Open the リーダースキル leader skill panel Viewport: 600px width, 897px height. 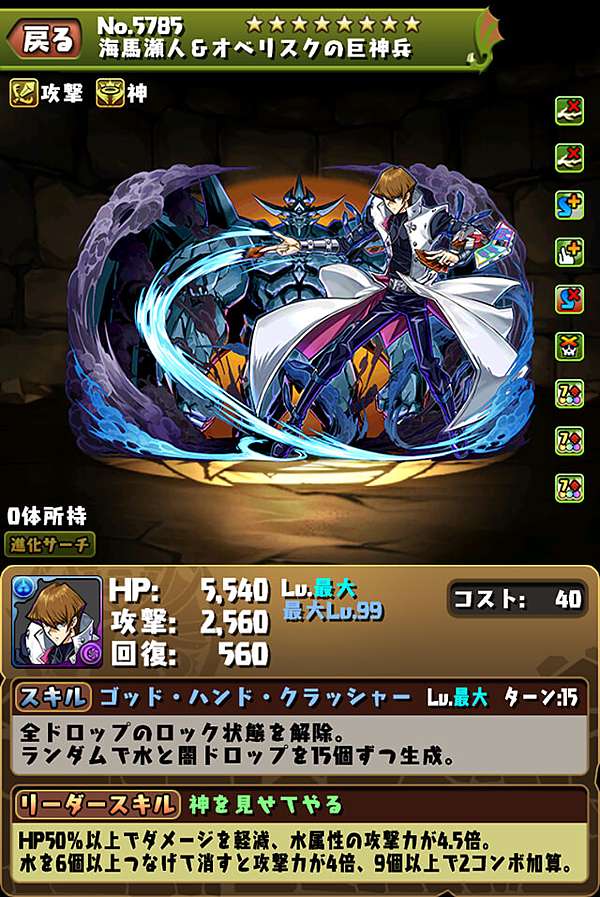click(x=97, y=804)
